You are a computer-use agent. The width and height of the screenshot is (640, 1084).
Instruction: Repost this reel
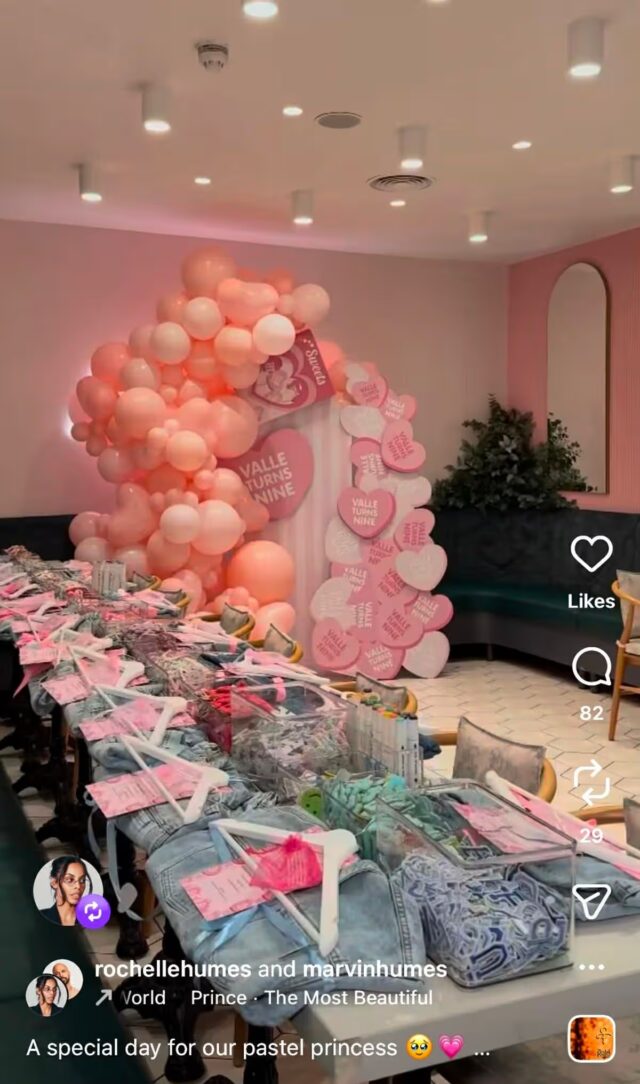click(591, 782)
